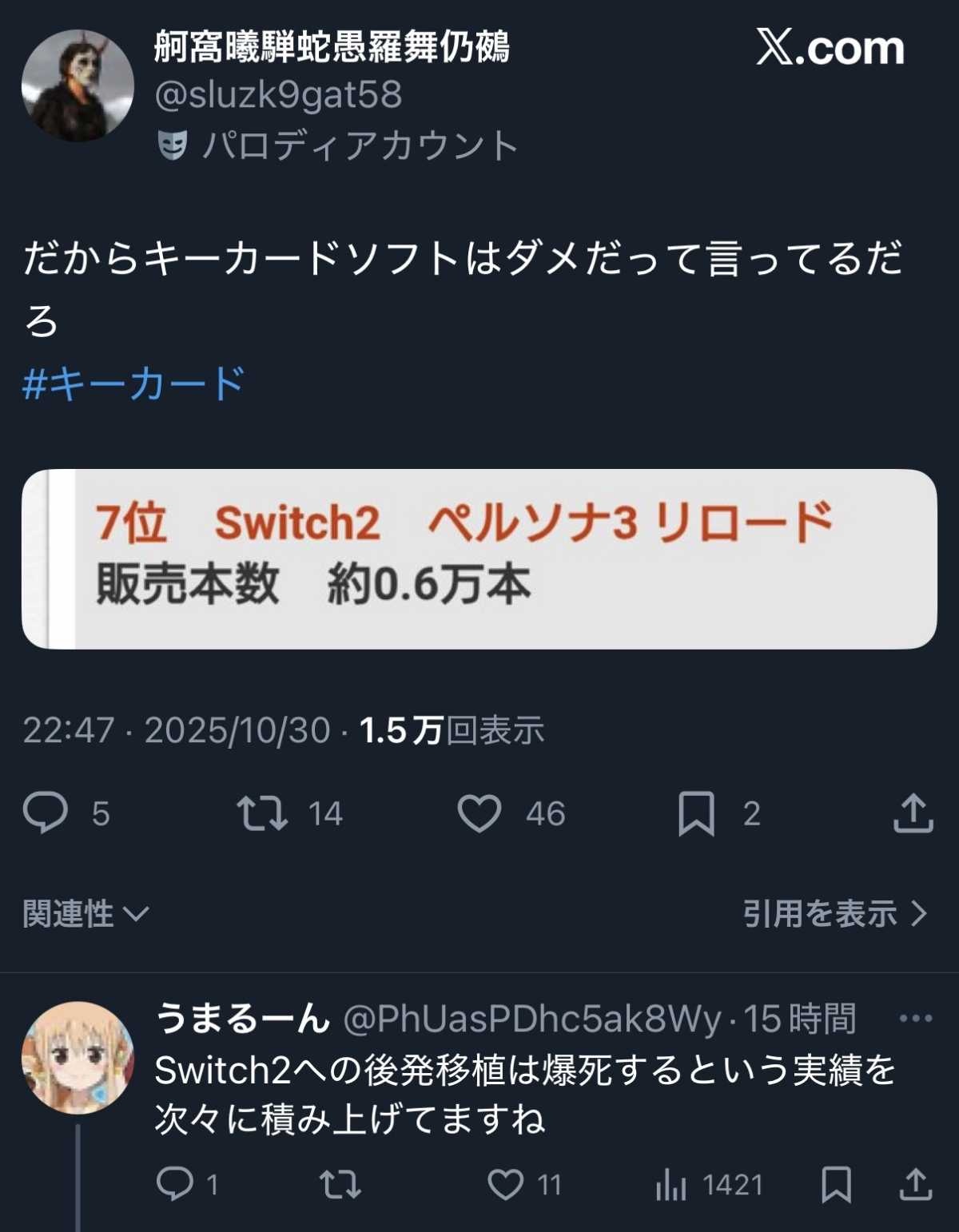Open うまるーん's profile avatar
Viewport: 959px width, 1232px height.
(x=78, y=1057)
